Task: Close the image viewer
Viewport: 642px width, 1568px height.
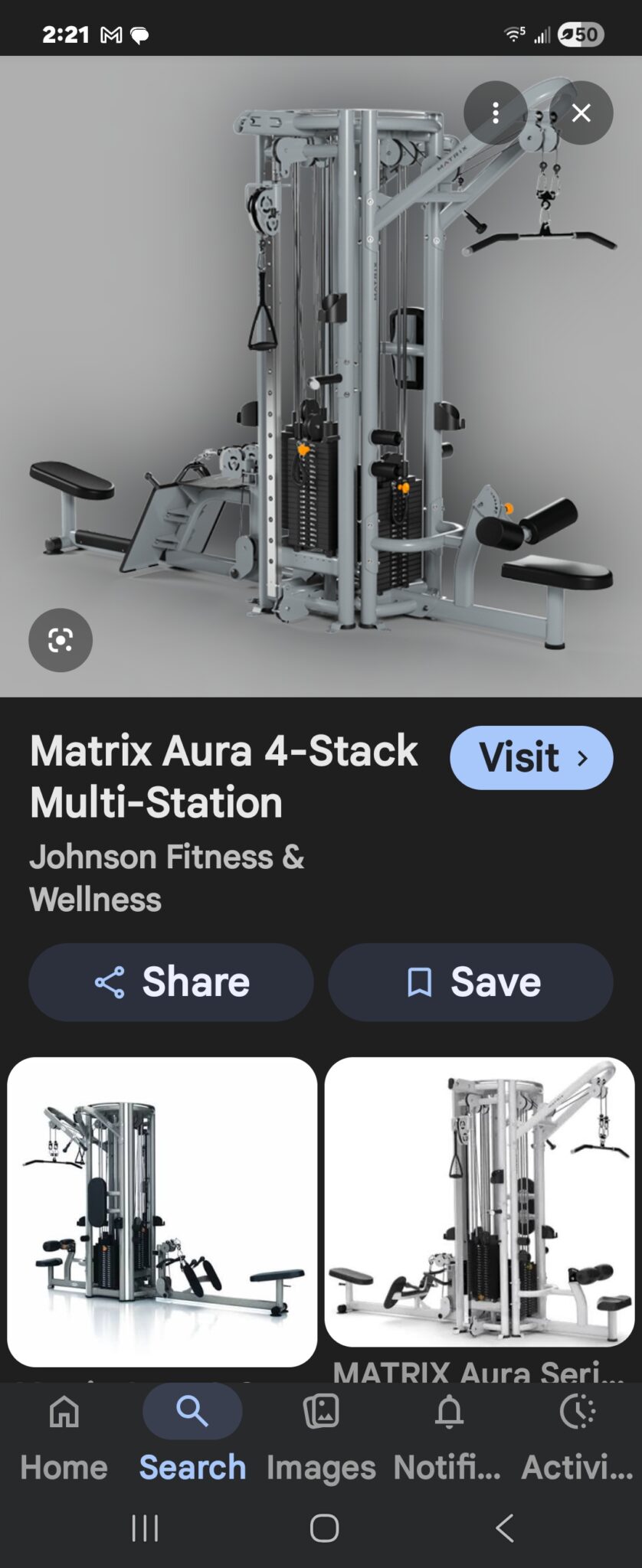Action: tap(581, 113)
